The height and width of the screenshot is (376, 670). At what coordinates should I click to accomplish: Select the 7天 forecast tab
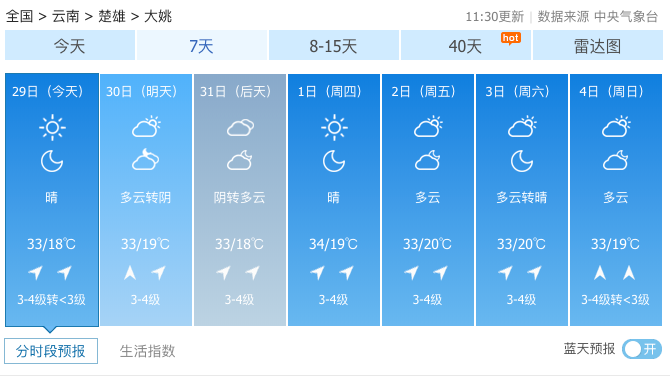202,45
